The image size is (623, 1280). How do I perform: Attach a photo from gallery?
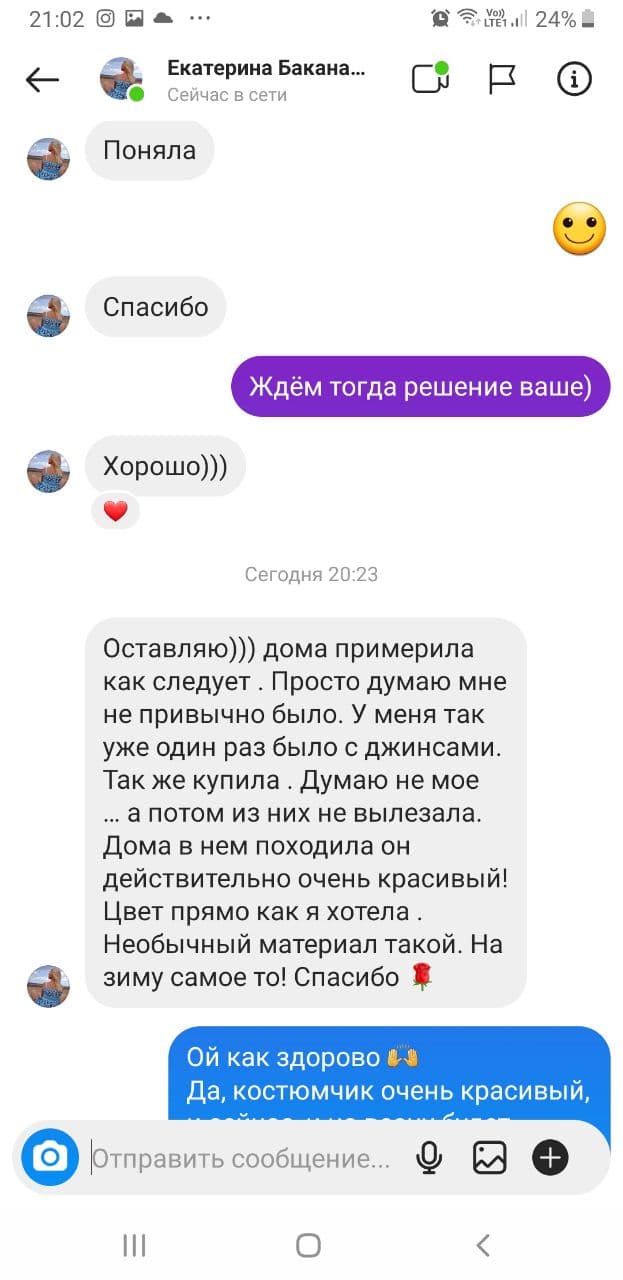click(490, 1158)
